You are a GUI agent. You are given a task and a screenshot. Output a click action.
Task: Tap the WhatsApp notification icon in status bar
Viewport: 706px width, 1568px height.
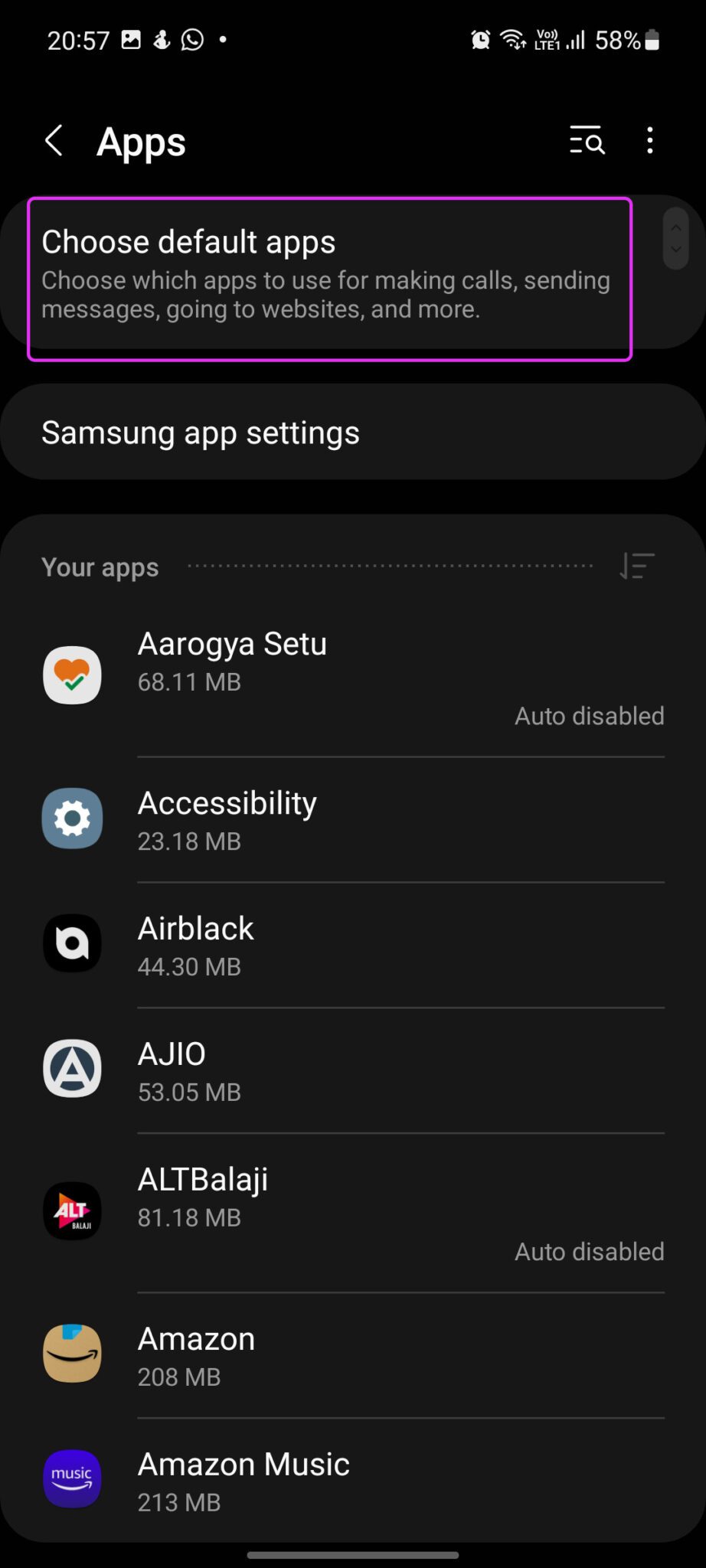tap(191, 40)
